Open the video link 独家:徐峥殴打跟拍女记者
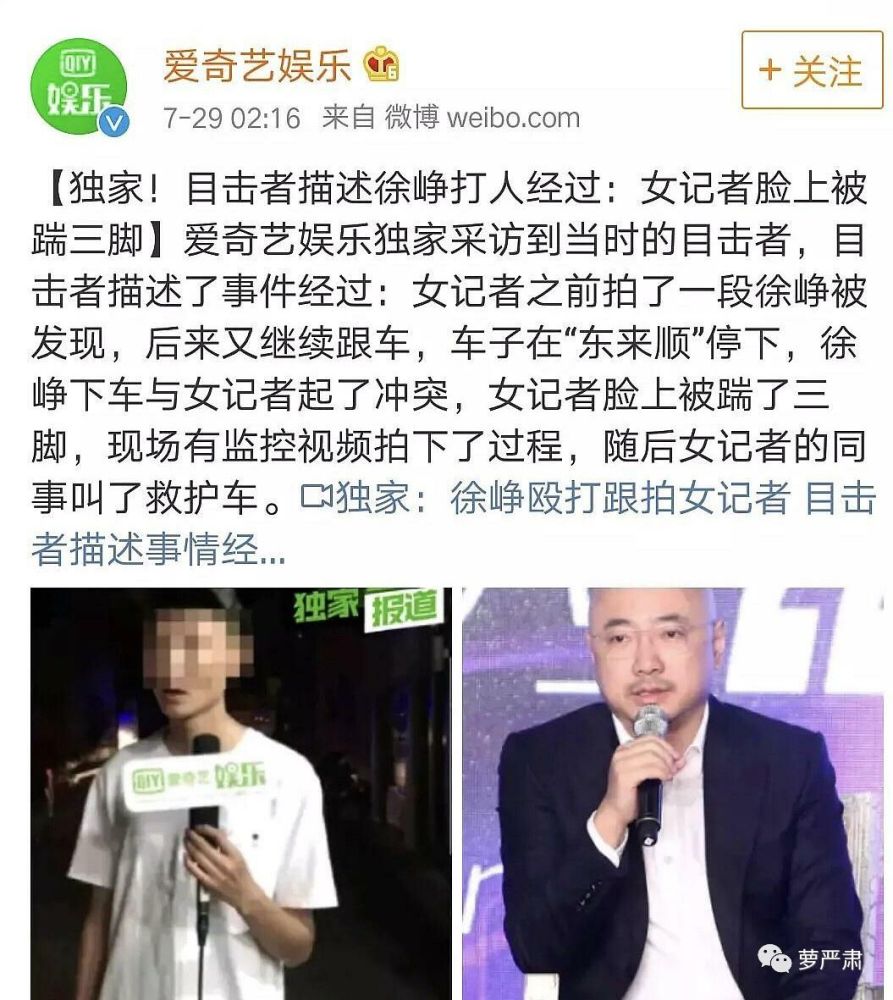 click(544, 498)
